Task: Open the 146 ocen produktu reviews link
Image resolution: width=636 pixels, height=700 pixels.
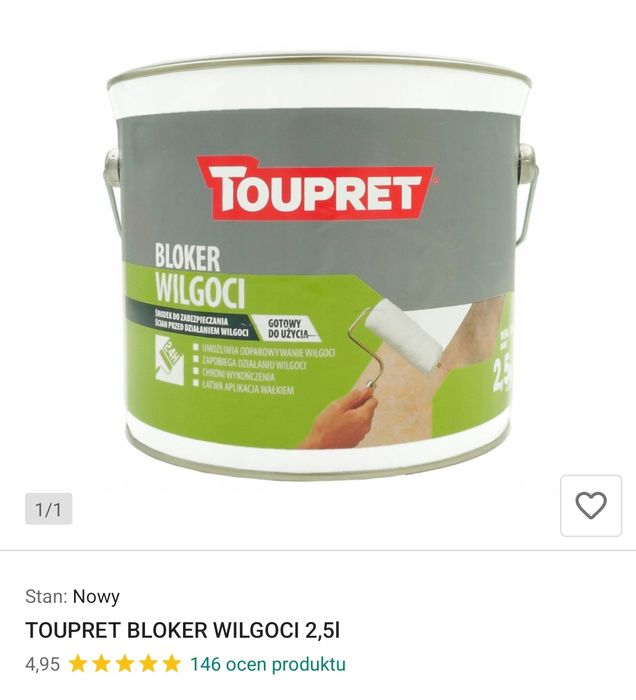Action: (x=267, y=664)
